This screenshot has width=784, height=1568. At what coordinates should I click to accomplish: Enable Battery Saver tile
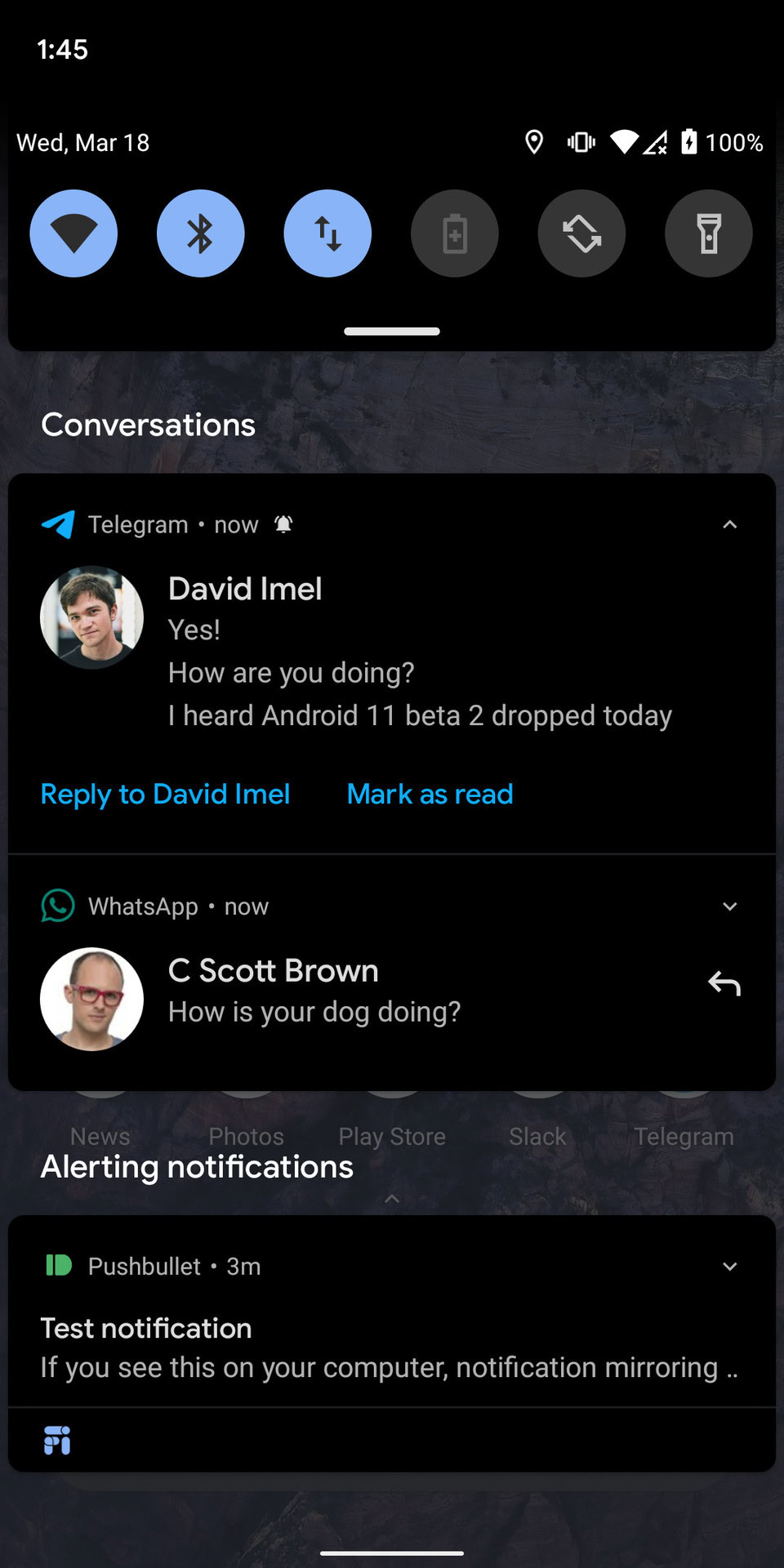(455, 234)
